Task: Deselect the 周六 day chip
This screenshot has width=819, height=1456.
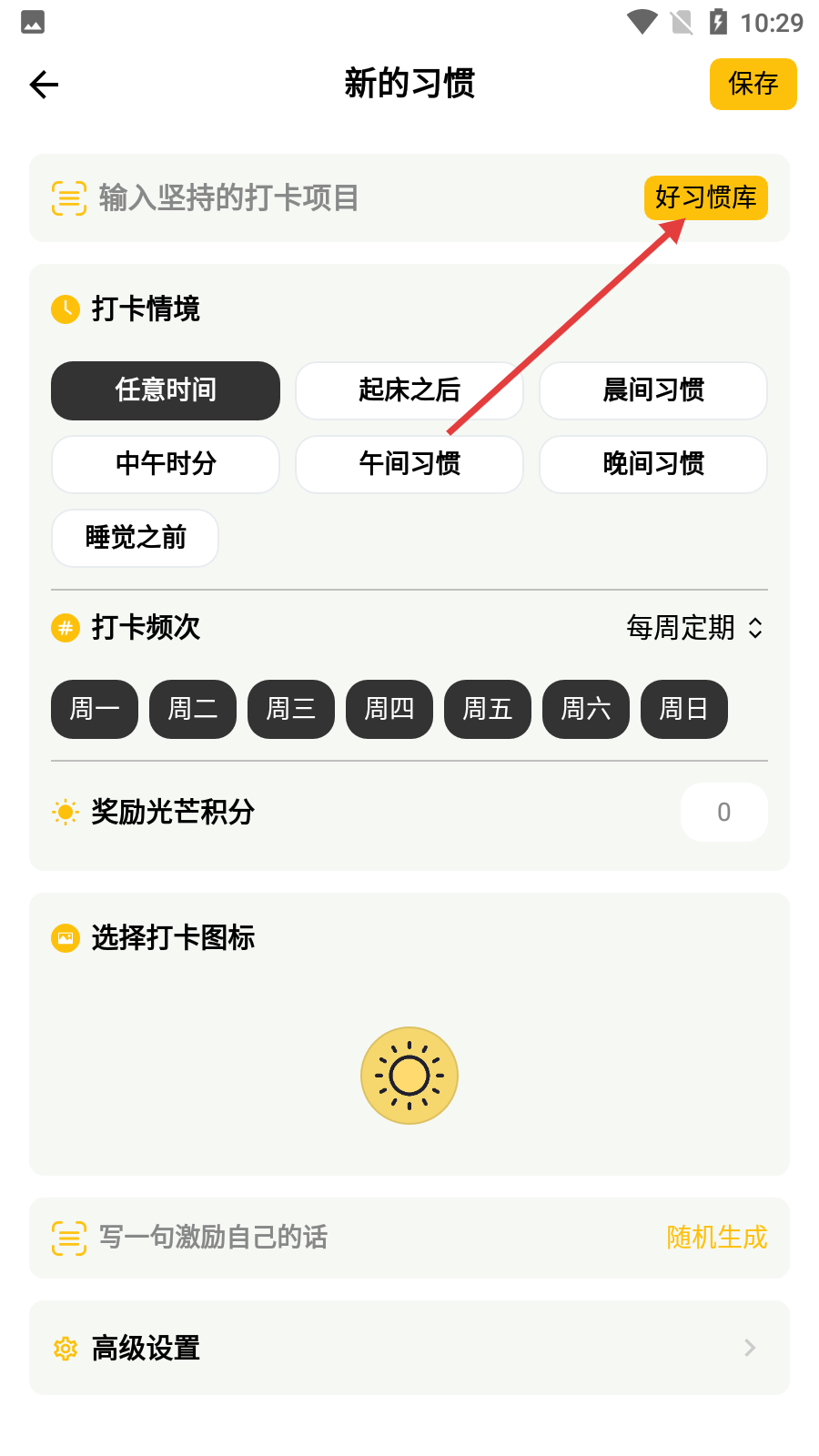Action: 586,709
